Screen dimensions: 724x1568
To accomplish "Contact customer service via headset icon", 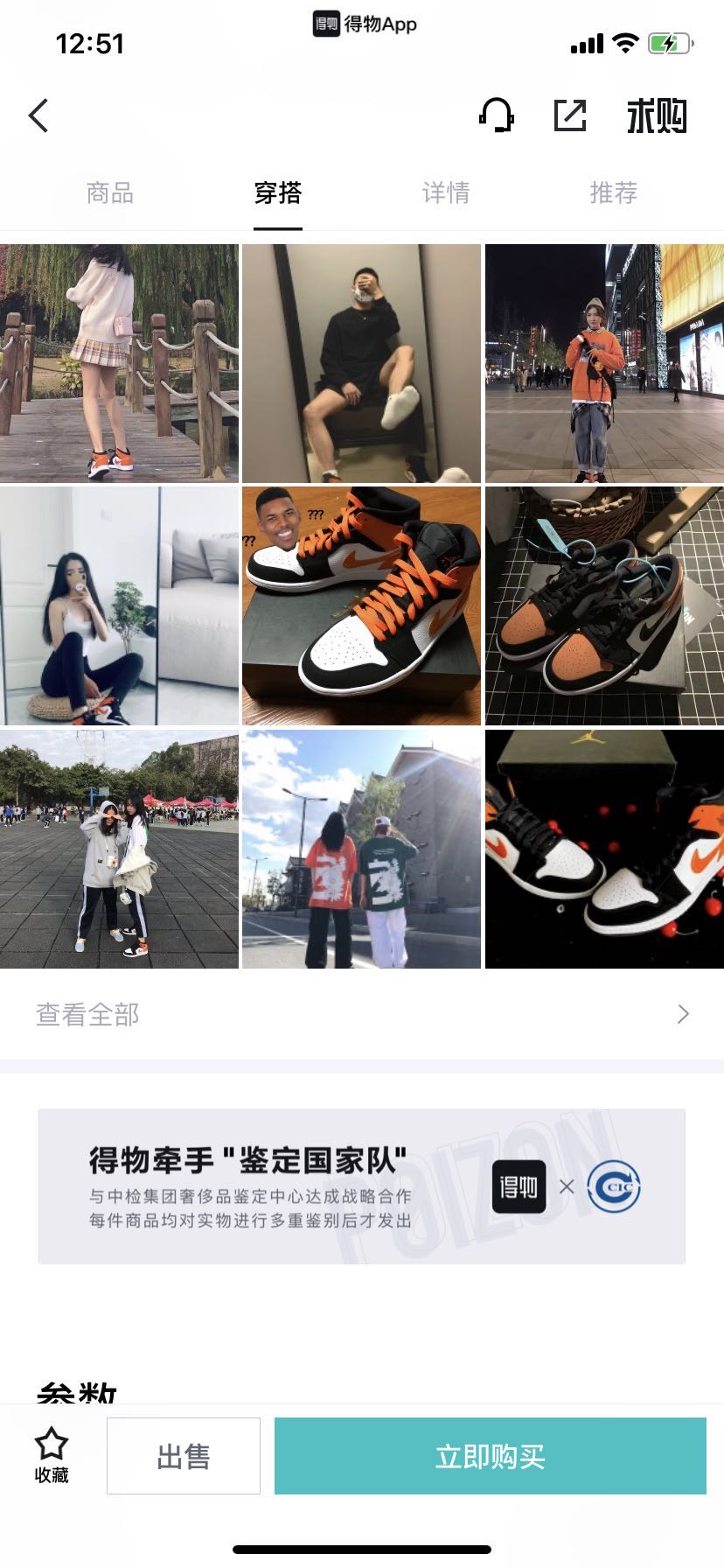I will tap(496, 115).
